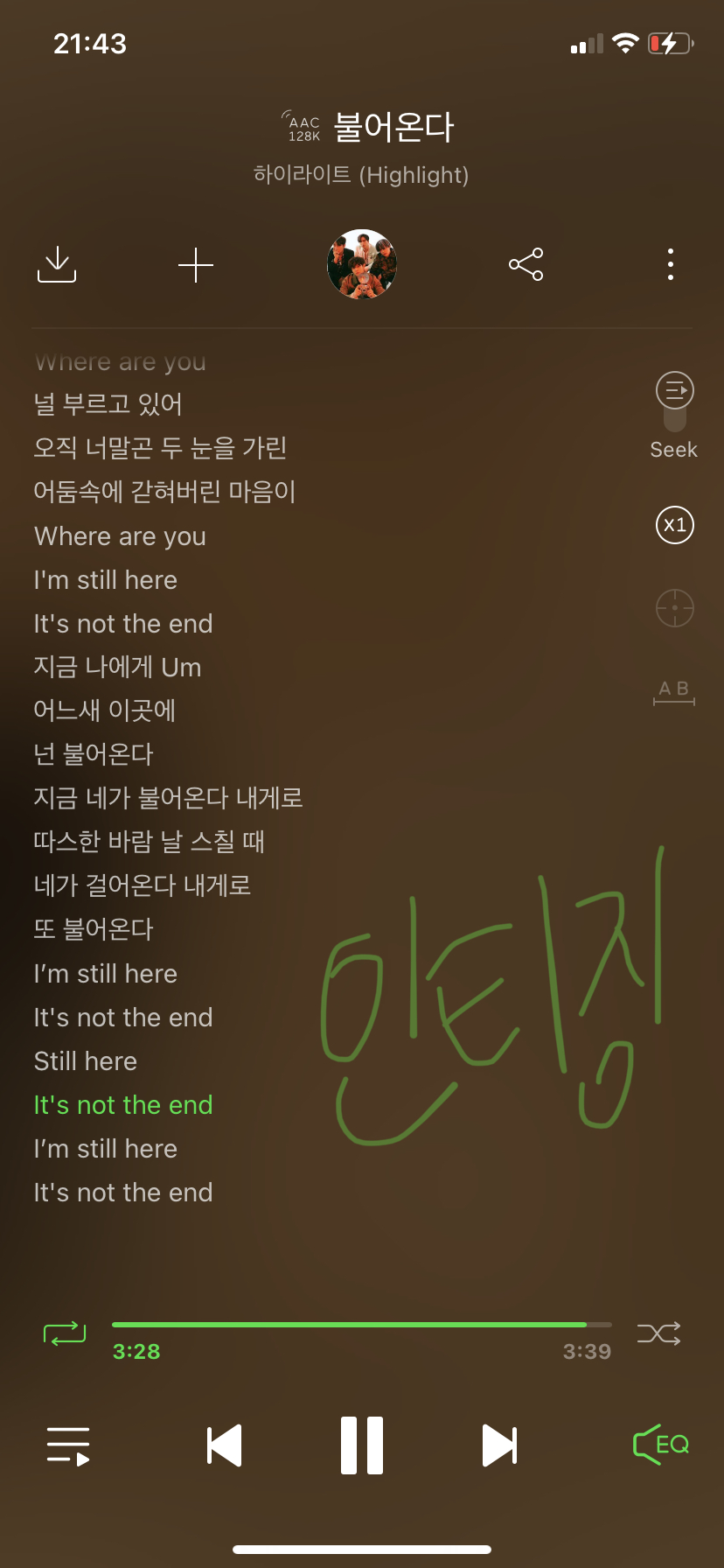Screen dimensions: 724x1568
Task: Click the song progress bar near 3:28
Action: tap(362, 1324)
